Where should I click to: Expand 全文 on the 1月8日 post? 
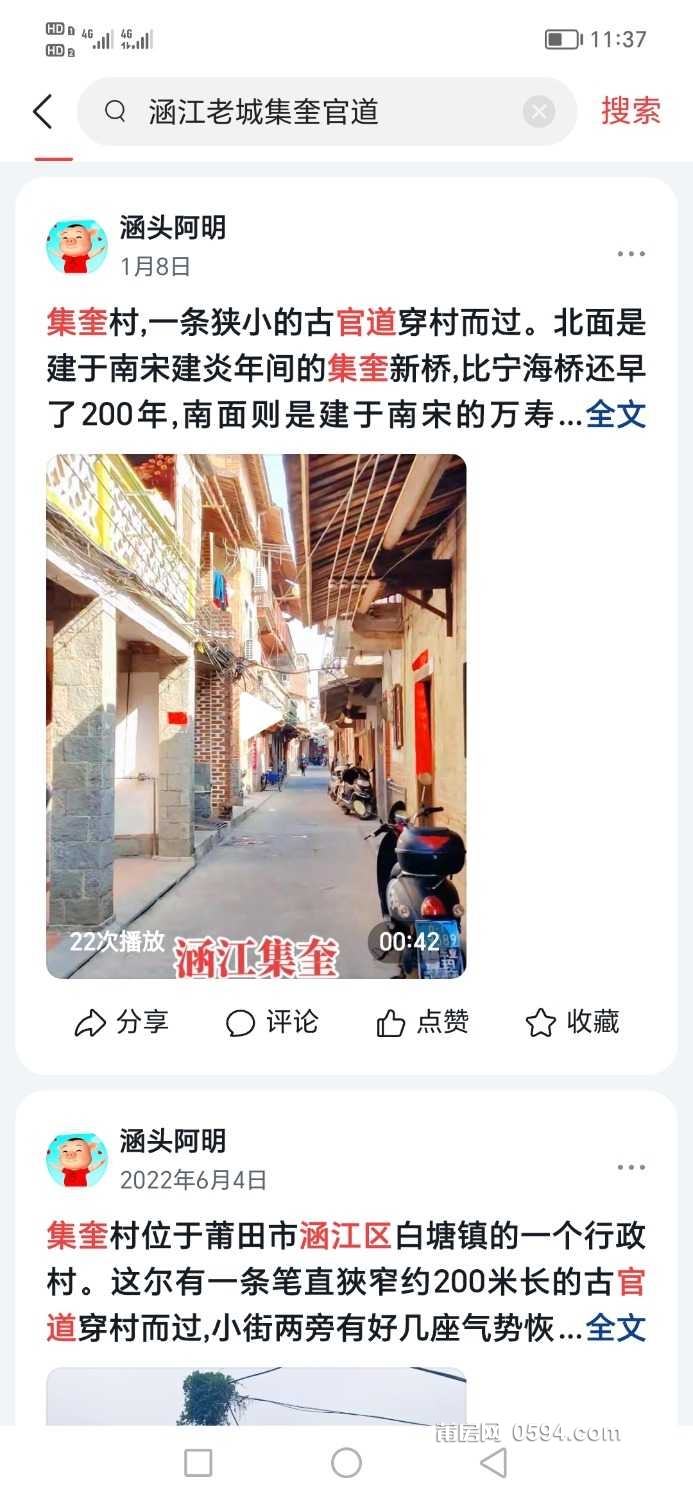[615, 414]
